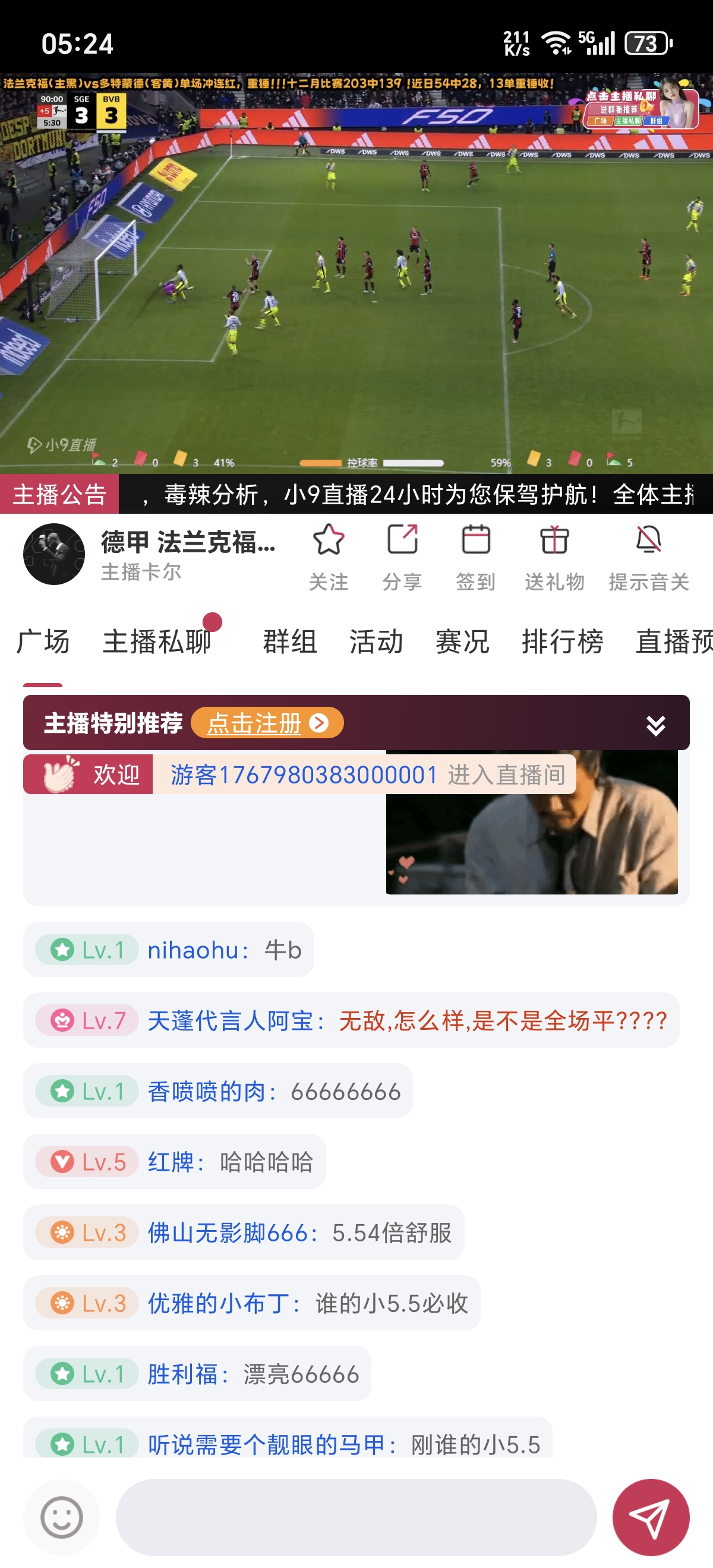
Task: Switch to the 广场 tab
Action: (43, 641)
